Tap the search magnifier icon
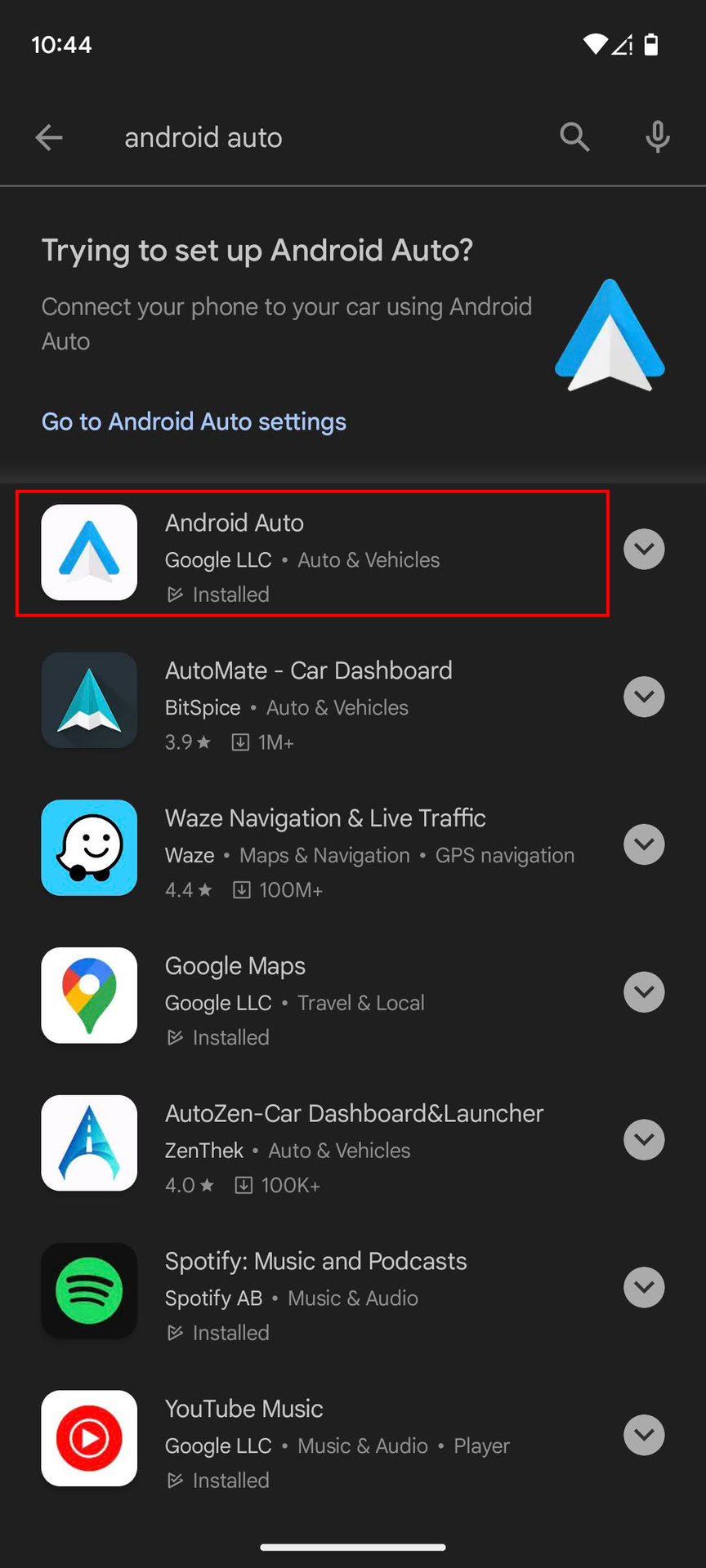This screenshot has width=706, height=1568. 574,137
